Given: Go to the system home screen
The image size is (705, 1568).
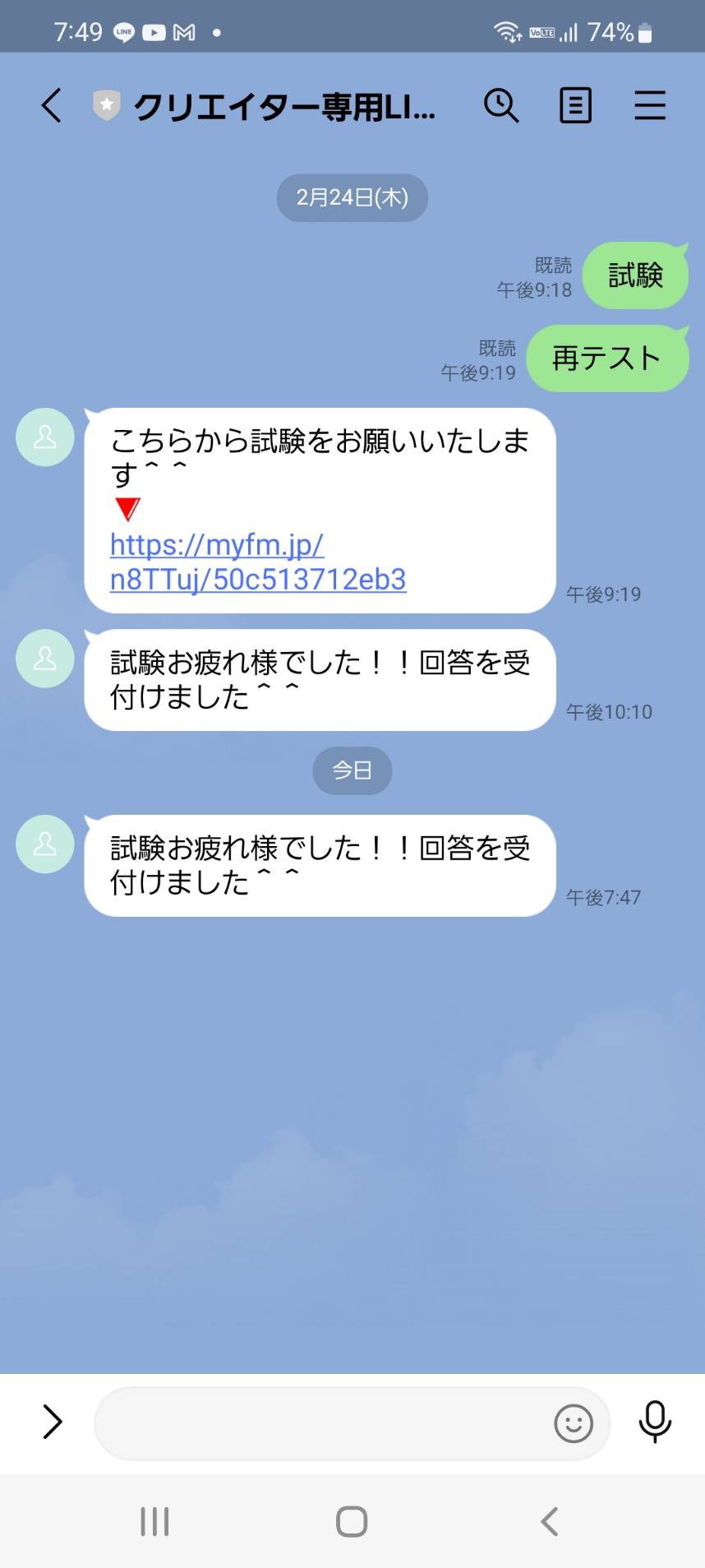Looking at the screenshot, I should point(352,1521).
